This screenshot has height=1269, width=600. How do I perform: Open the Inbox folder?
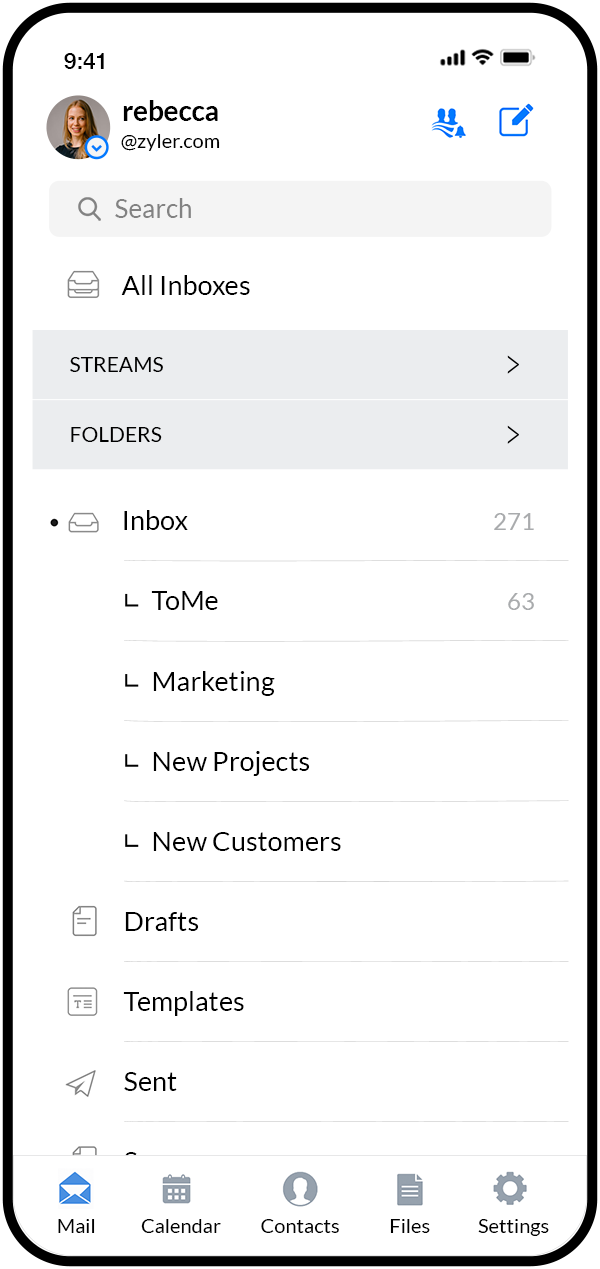pos(155,521)
